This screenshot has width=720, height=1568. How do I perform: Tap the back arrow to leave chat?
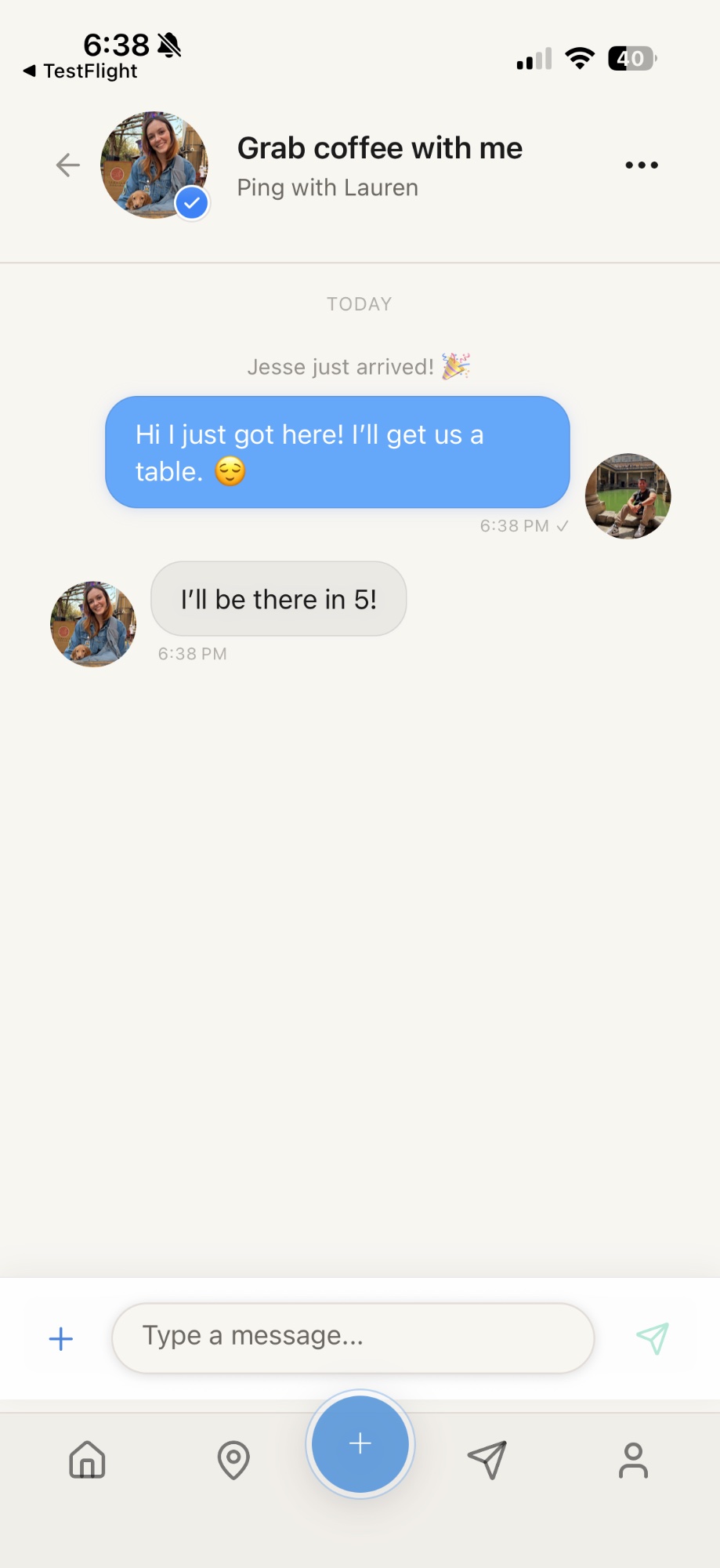tap(67, 165)
